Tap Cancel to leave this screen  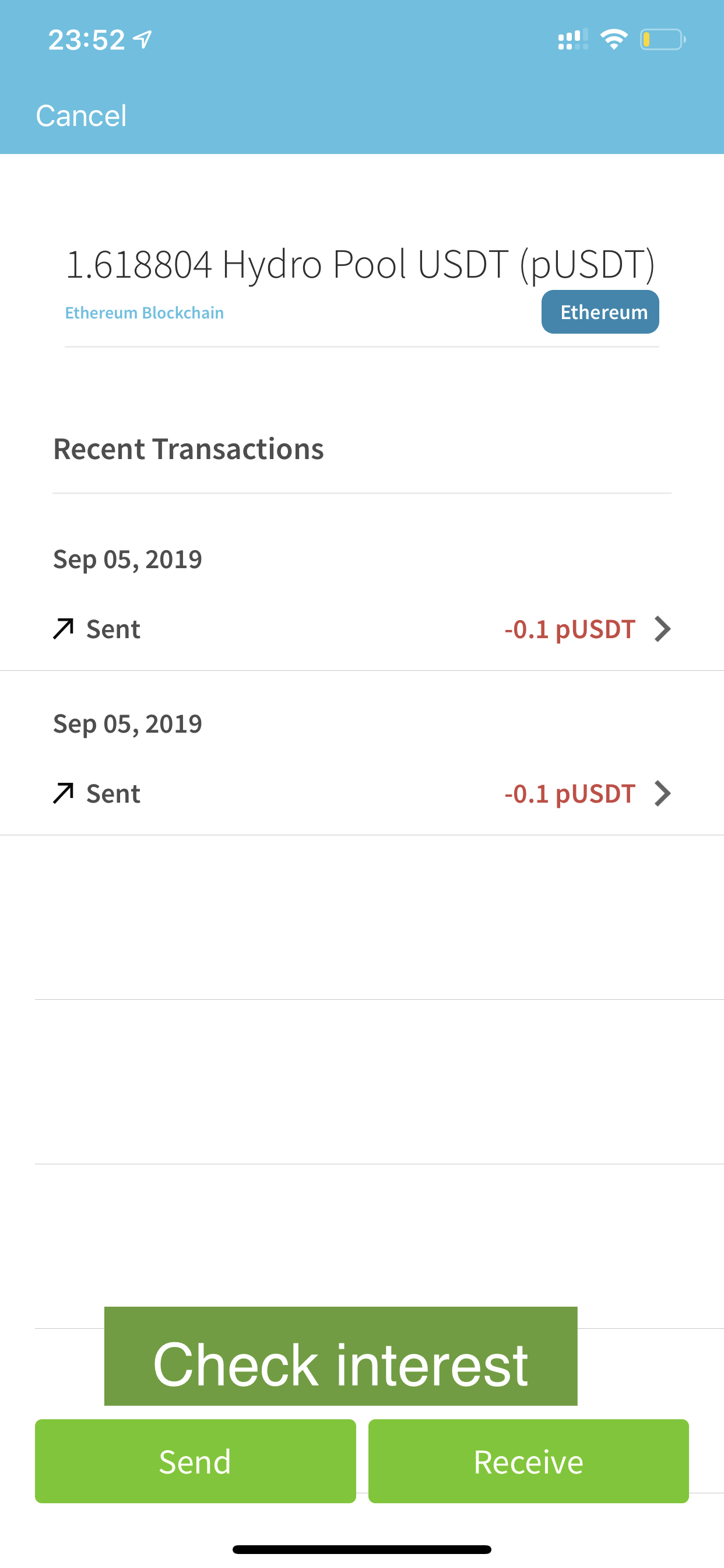(x=81, y=116)
